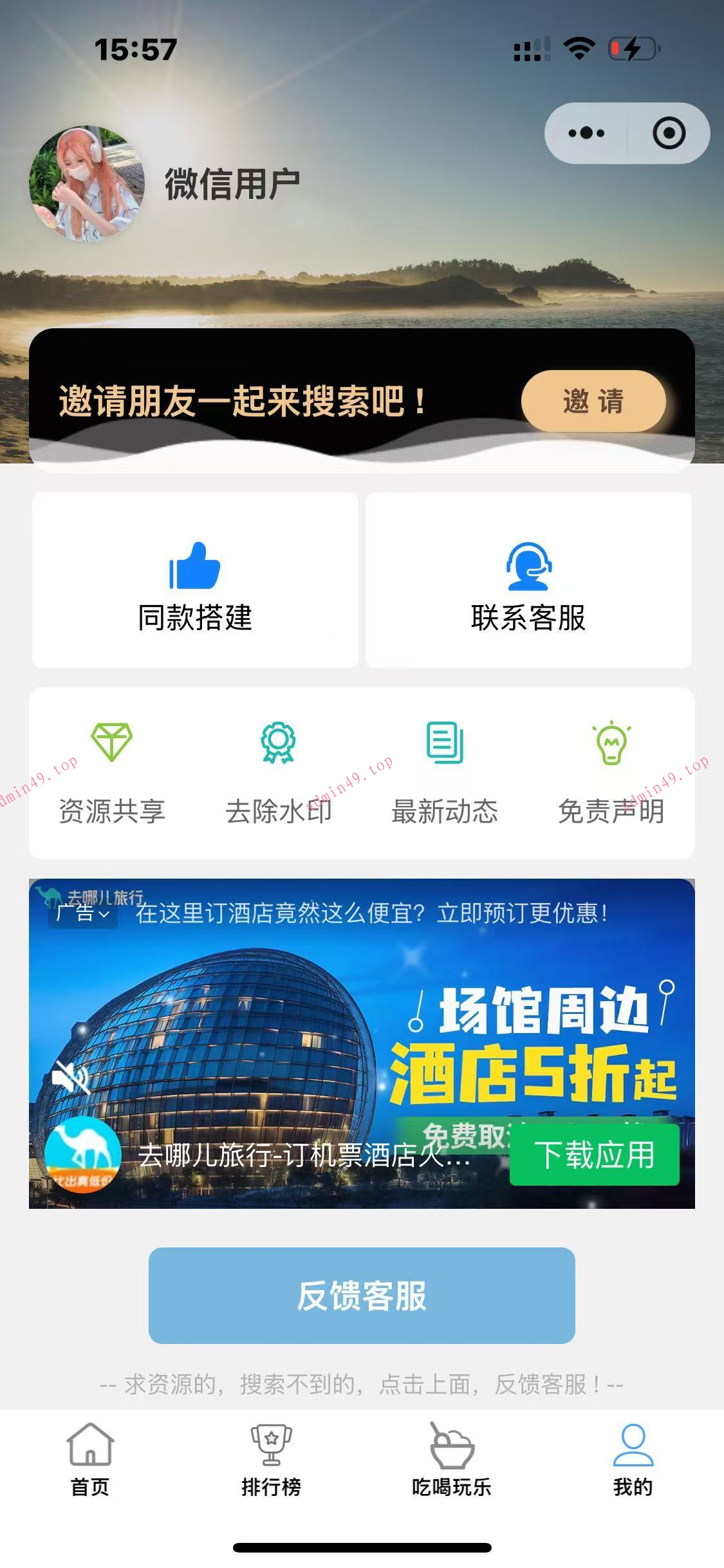724x1568 pixels.
Task: Tap the 邀请 invite button
Action: [x=593, y=401]
